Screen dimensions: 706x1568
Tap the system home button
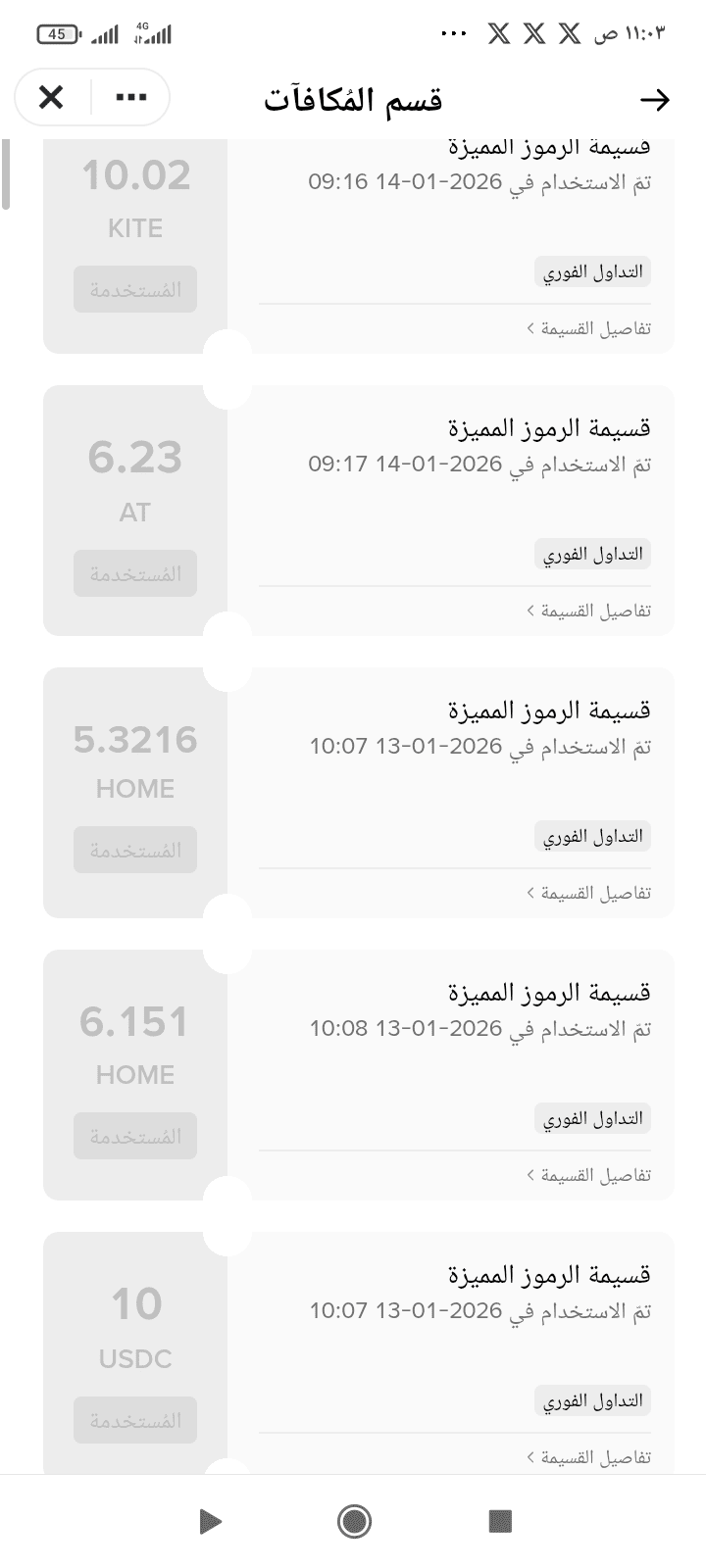tap(354, 1521)
